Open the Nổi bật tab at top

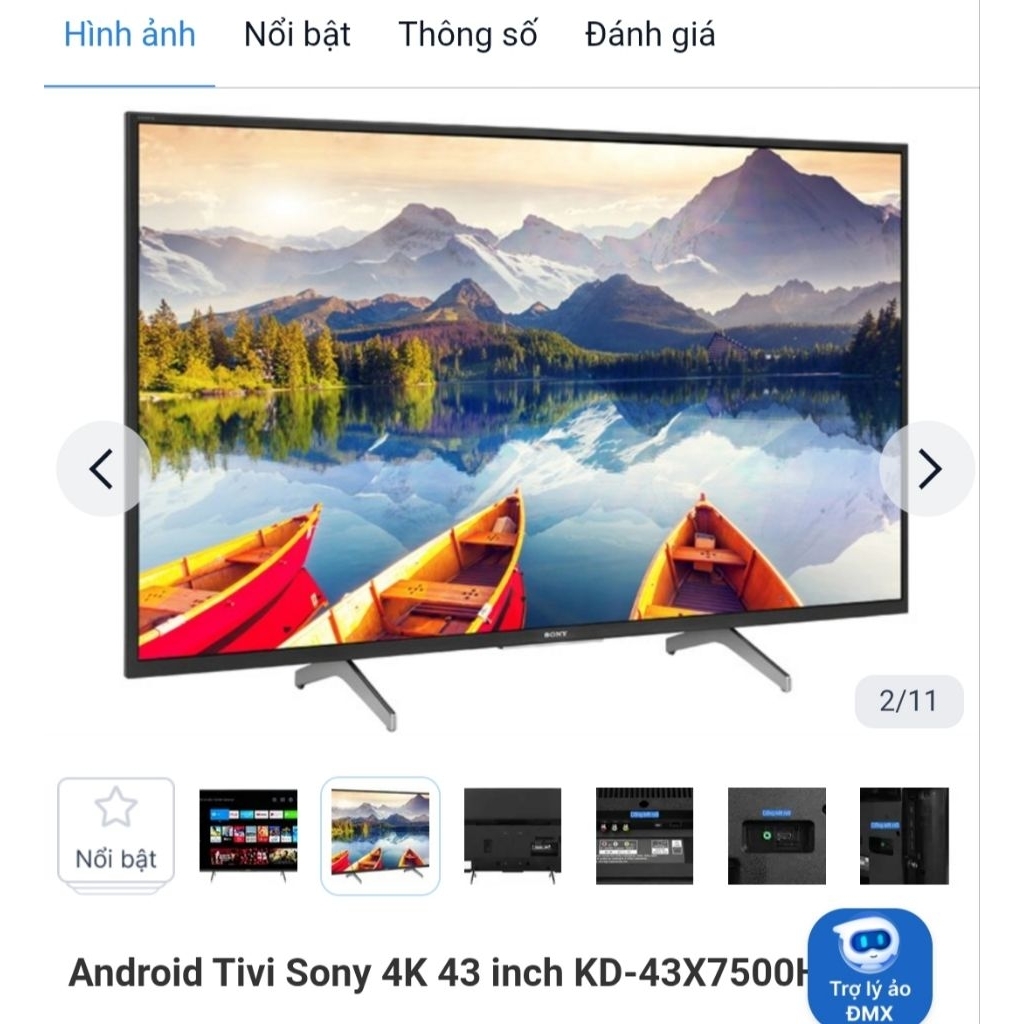(x=297, y=35)
